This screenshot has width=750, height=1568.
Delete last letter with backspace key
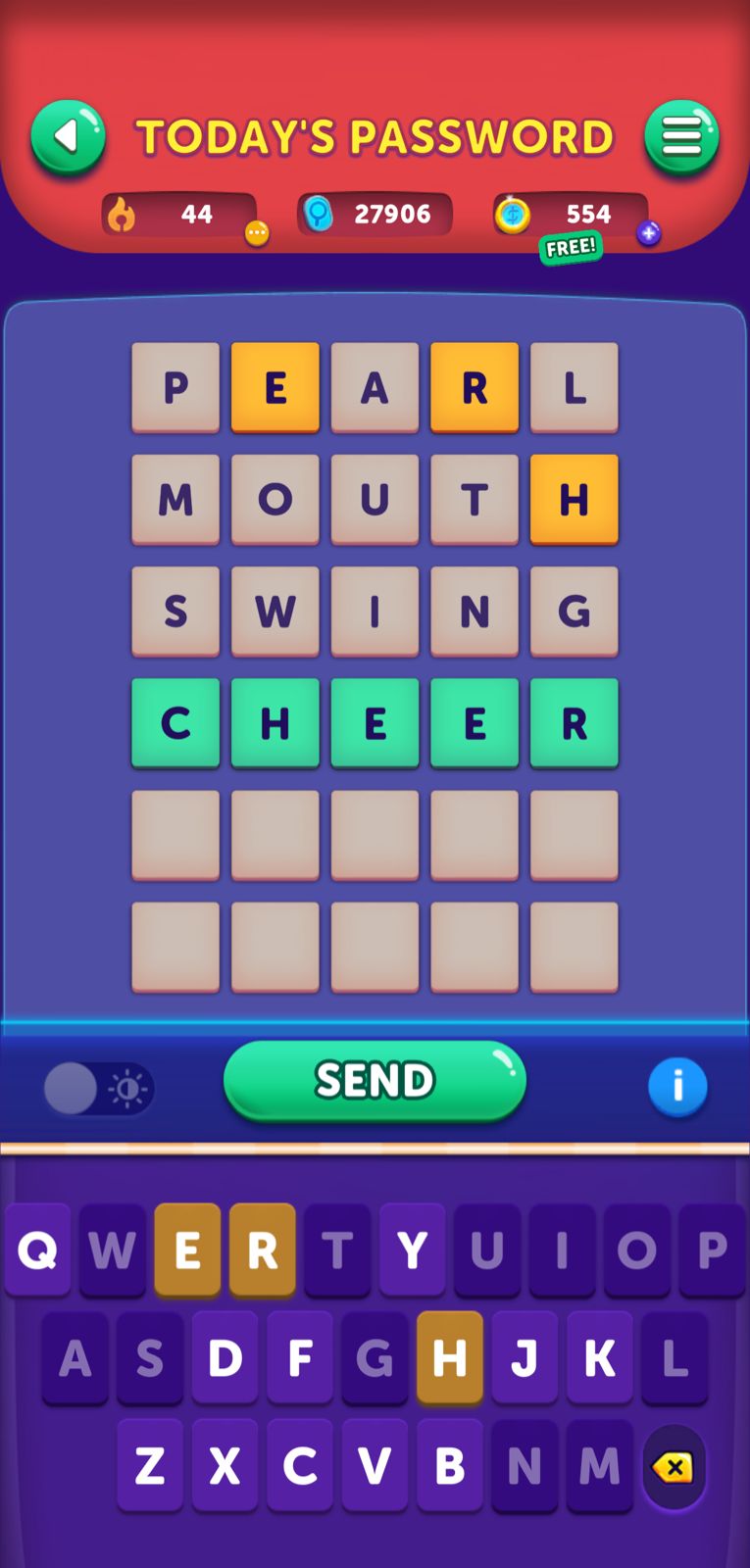point(674,1467)
